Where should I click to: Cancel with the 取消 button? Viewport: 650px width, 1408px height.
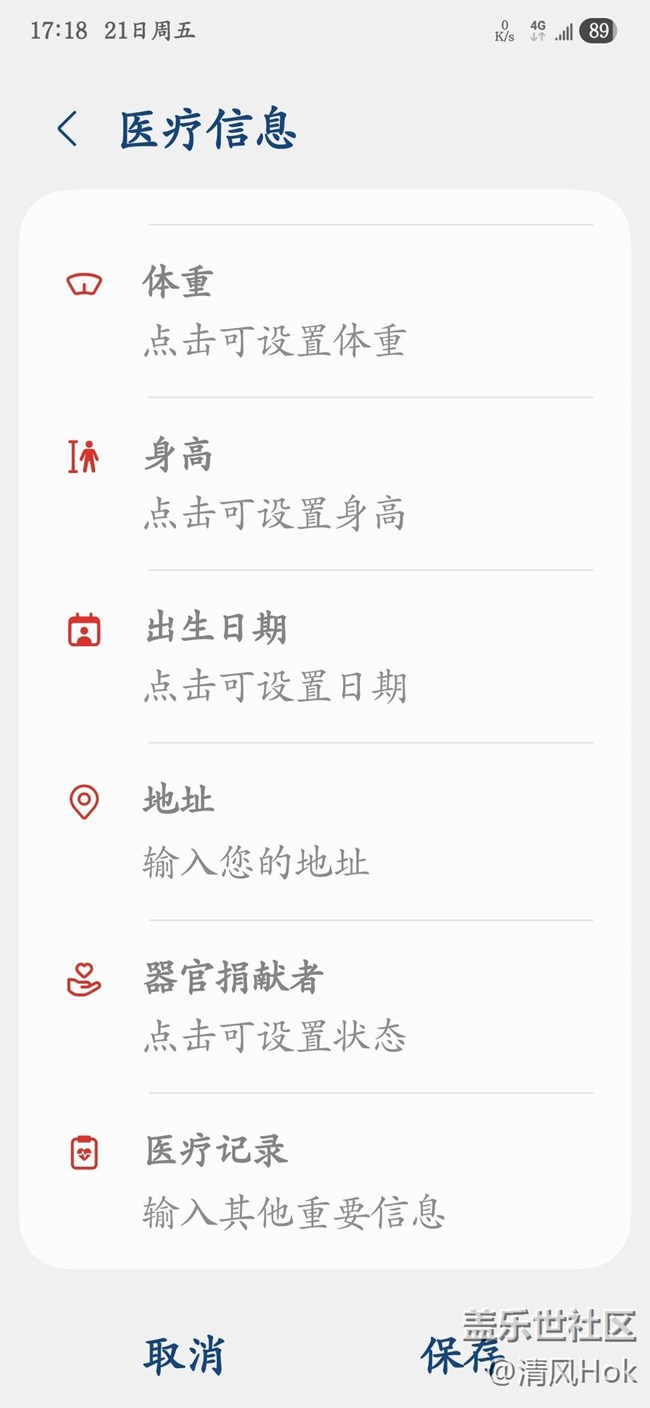[x=183, y=1355]
